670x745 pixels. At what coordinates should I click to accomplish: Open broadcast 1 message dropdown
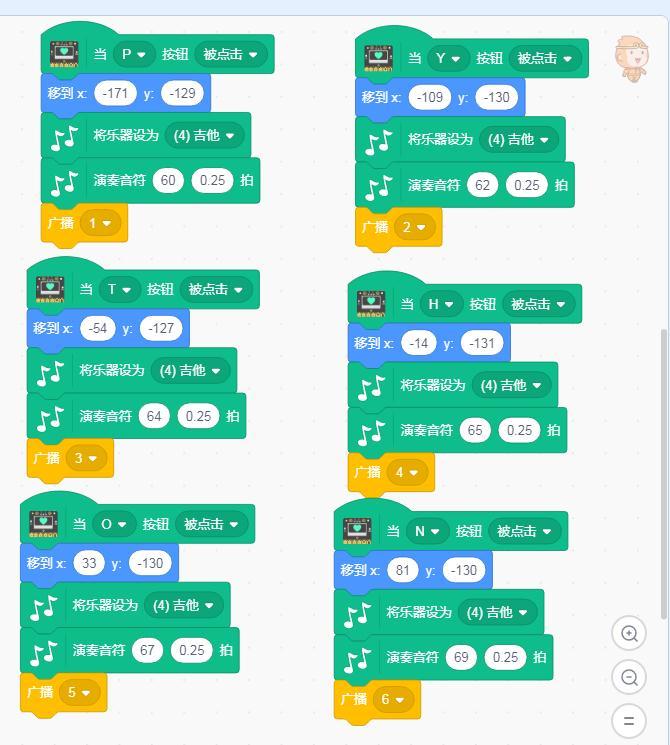pyautogui.click(x=101, y=223)
